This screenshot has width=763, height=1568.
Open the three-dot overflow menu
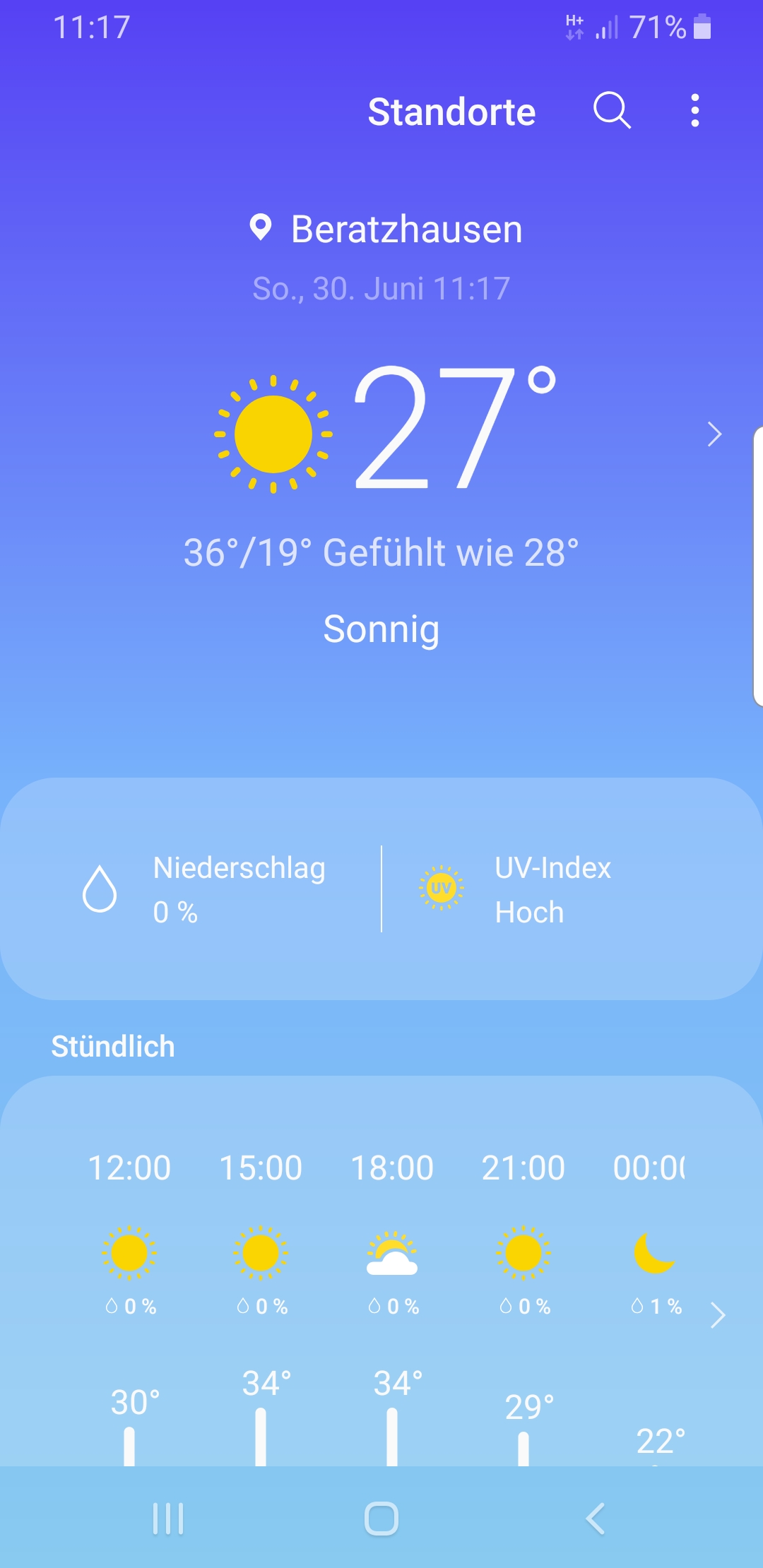[695, 111]
